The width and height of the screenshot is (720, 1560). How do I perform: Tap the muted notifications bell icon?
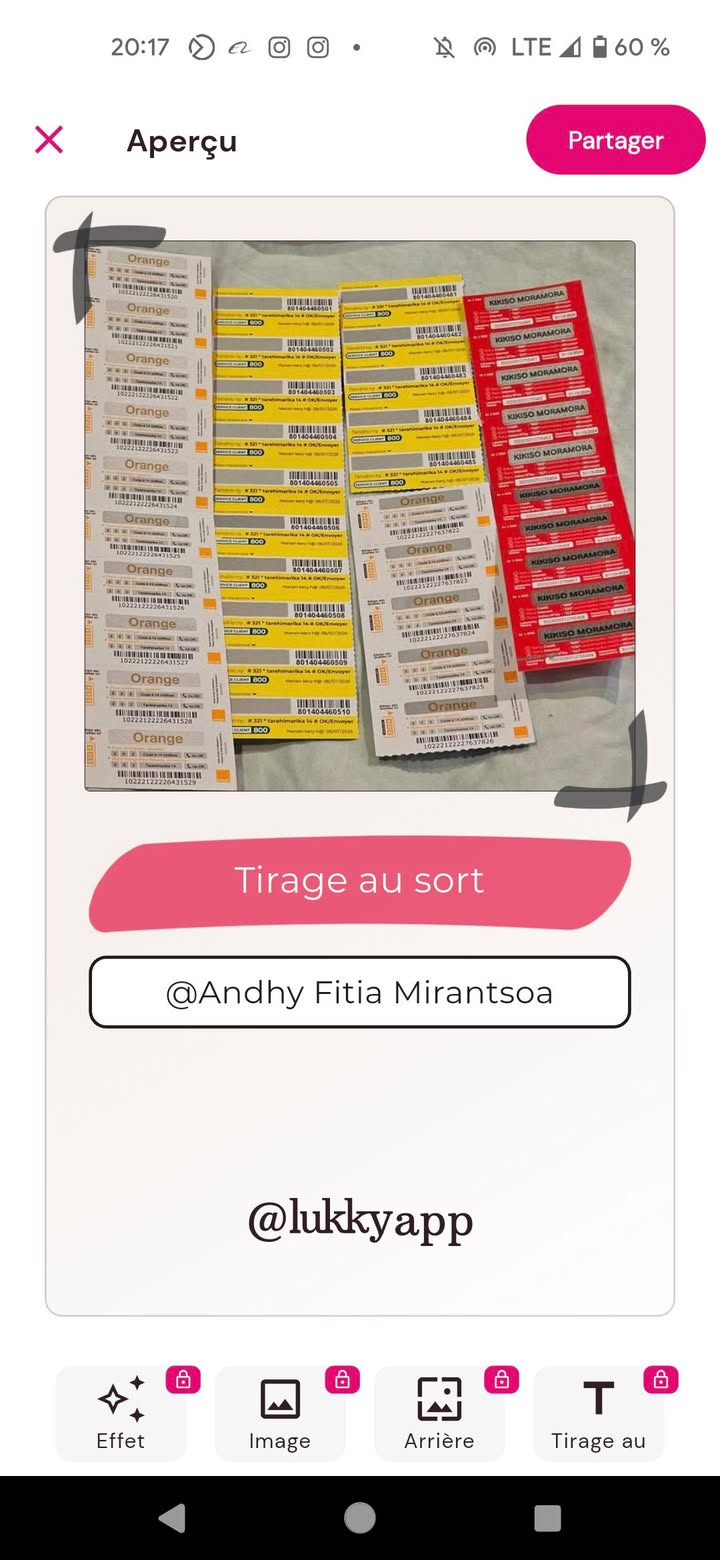[x=442, y=46]
